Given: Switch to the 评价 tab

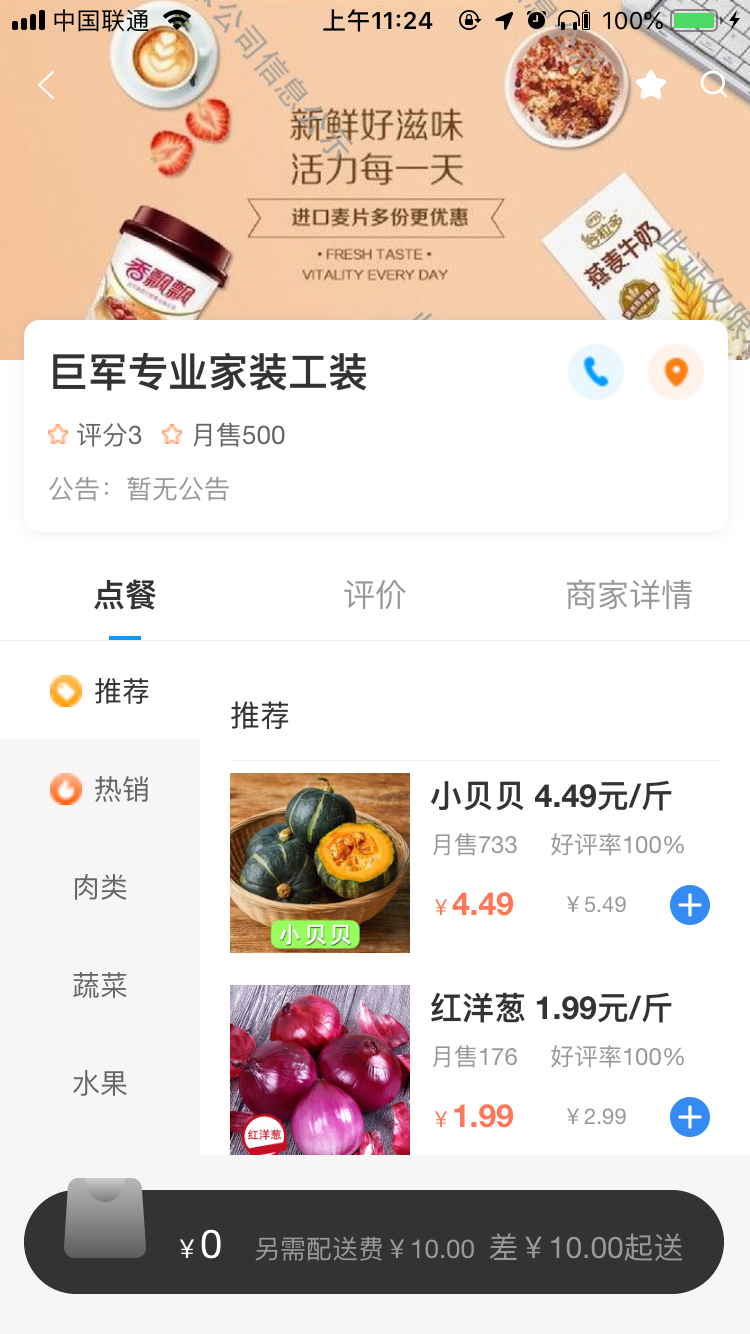Looking at the screenshot, I should click(x=375, y=595).
